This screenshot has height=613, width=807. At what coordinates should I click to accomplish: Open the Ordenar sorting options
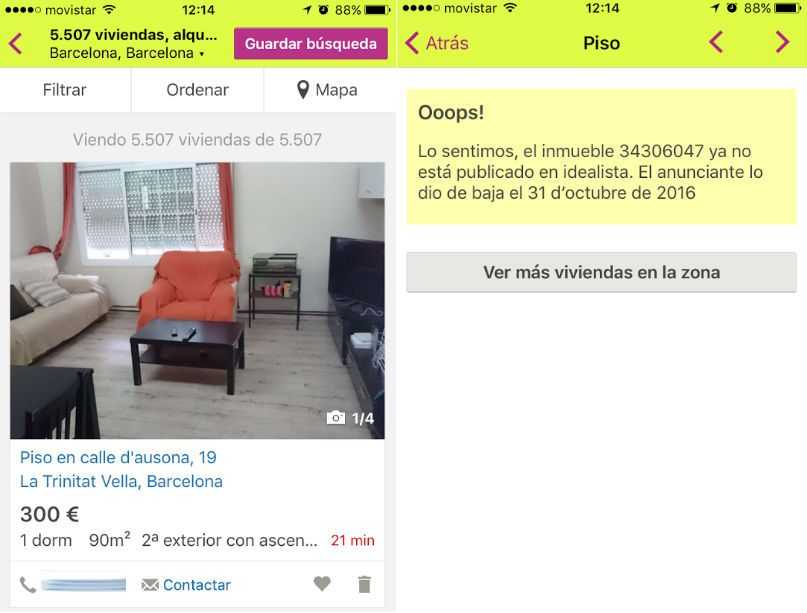[x=197, y=90]
